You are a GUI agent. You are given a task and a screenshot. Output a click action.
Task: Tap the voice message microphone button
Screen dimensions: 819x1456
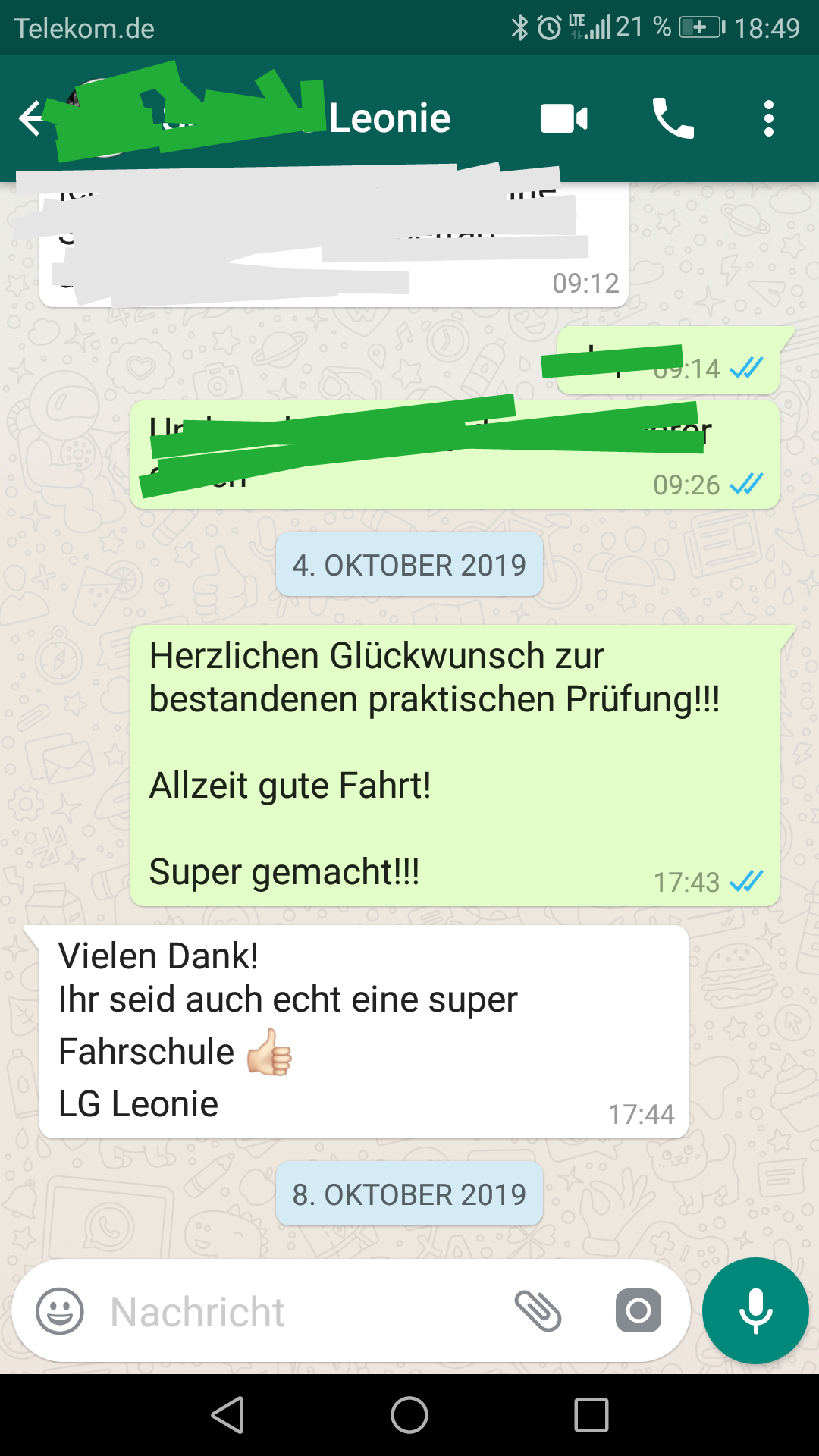tap(755, 1311)
